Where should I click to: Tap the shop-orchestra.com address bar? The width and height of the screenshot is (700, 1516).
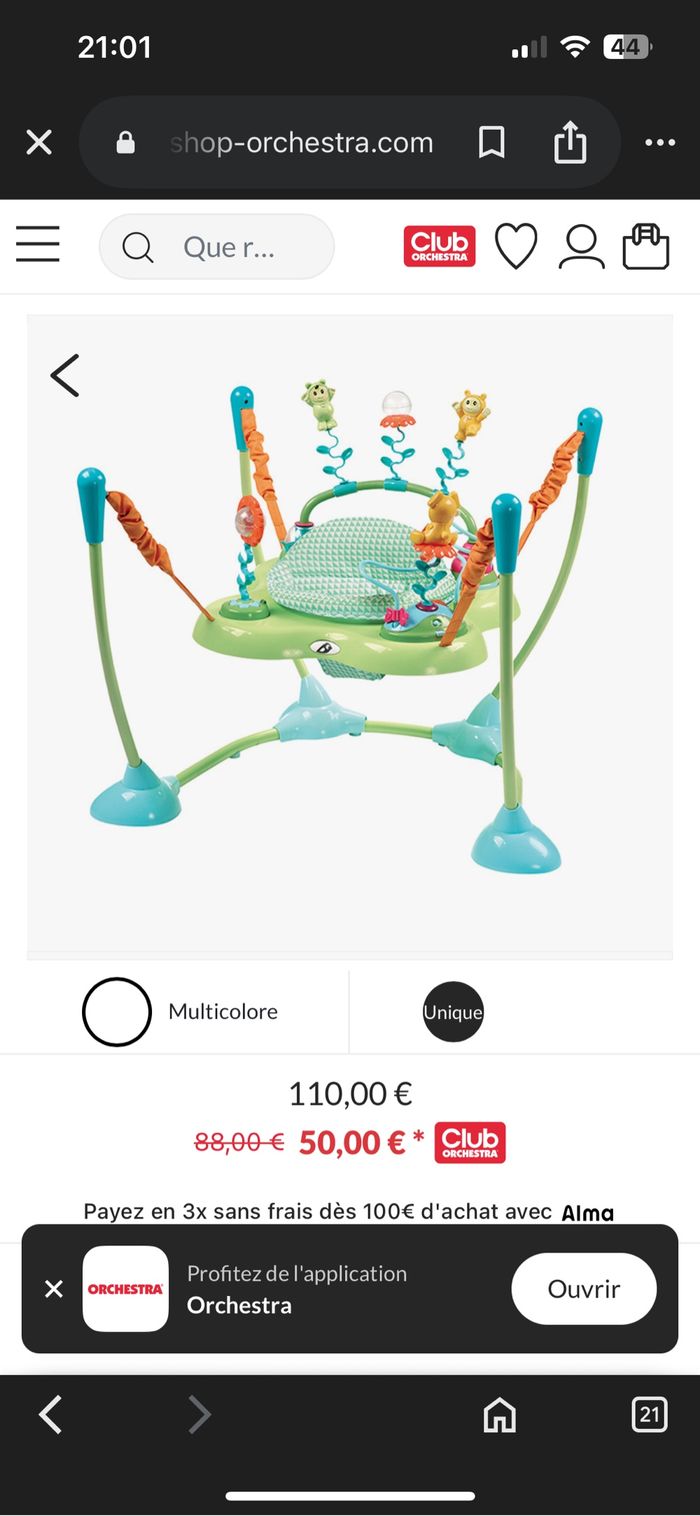click(300, 143)
